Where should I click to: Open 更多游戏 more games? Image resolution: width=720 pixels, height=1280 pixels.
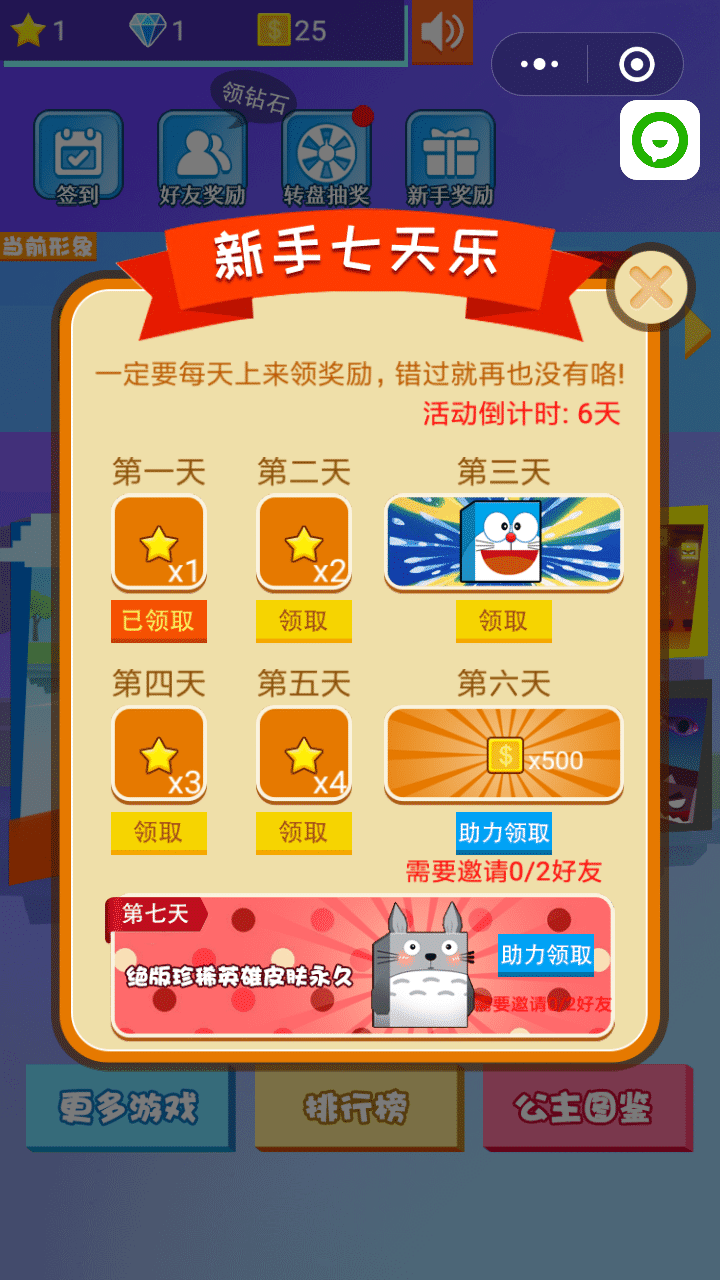128,1108
